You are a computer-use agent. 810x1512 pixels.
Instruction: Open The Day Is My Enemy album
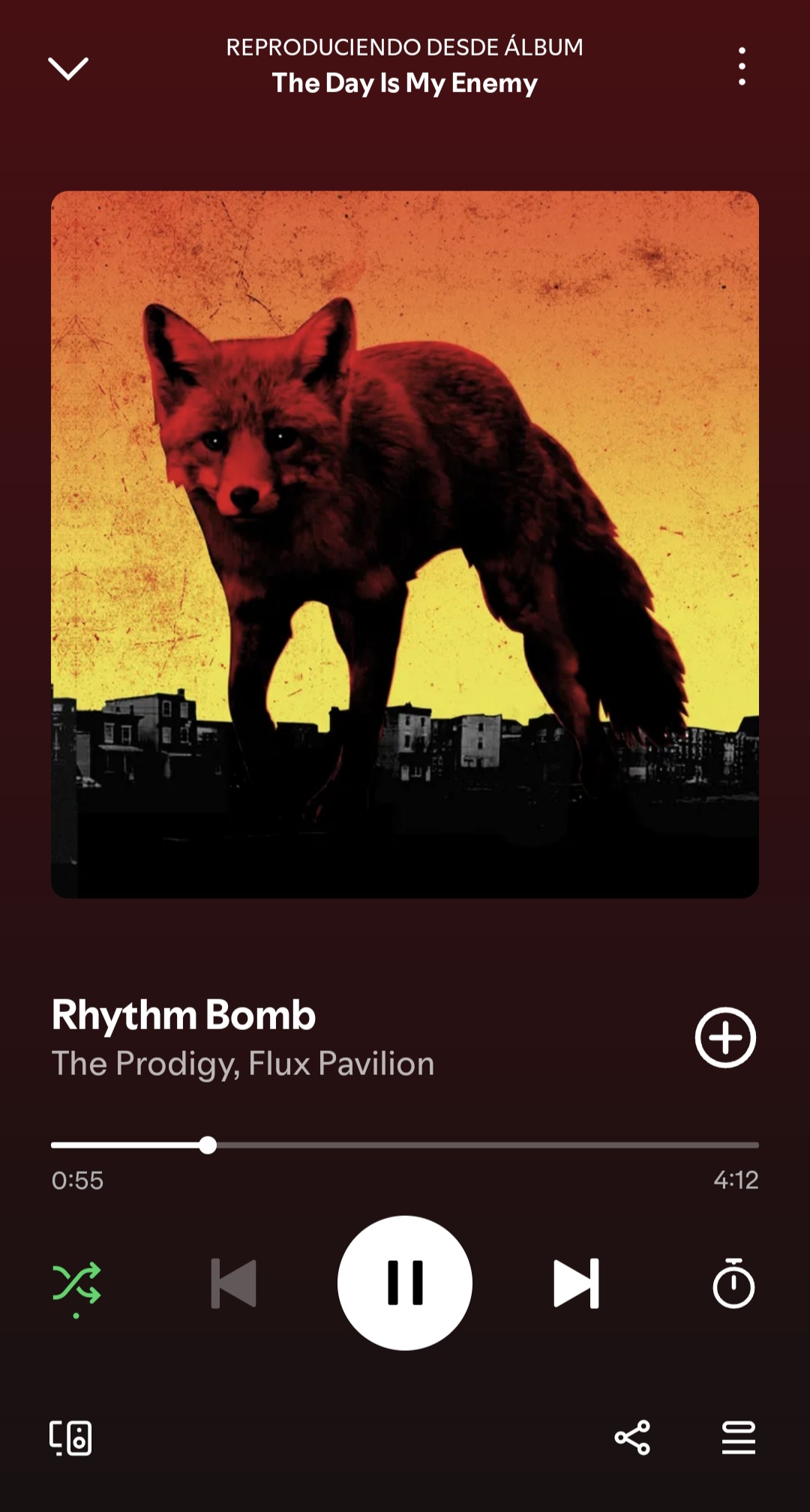click(x=404, y=83)
